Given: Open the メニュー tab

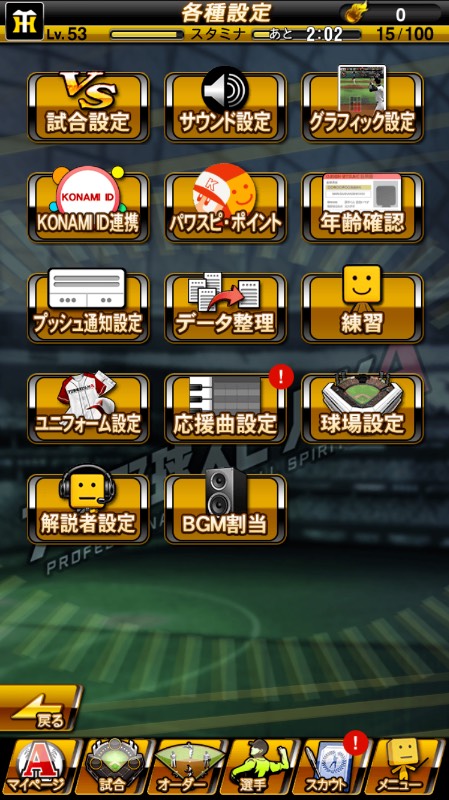Looking at the screenshot, I should click(407, 767).
